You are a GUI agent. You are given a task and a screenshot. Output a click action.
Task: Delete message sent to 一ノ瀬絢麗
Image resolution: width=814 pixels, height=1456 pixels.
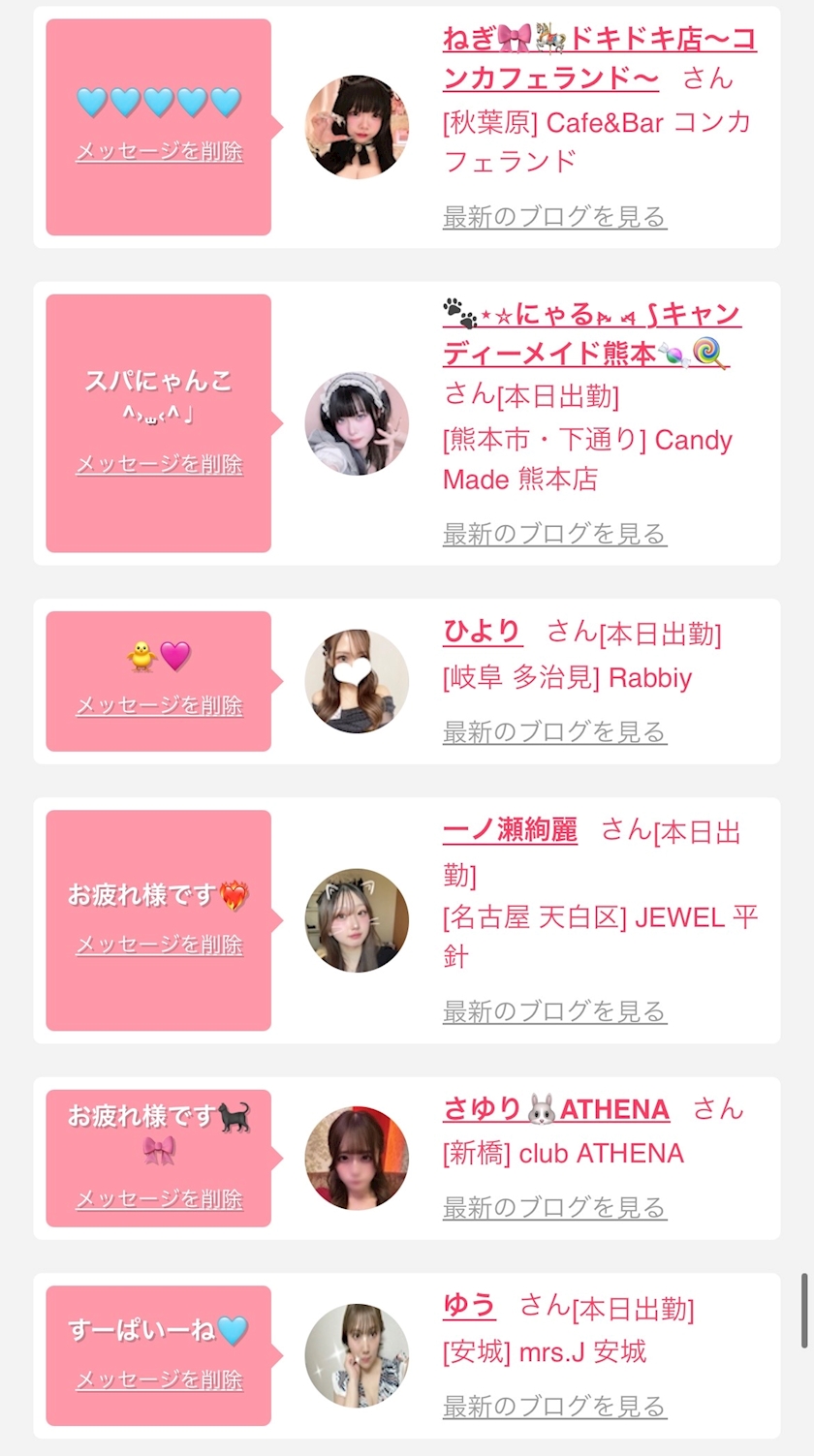[x=159, y=945]
